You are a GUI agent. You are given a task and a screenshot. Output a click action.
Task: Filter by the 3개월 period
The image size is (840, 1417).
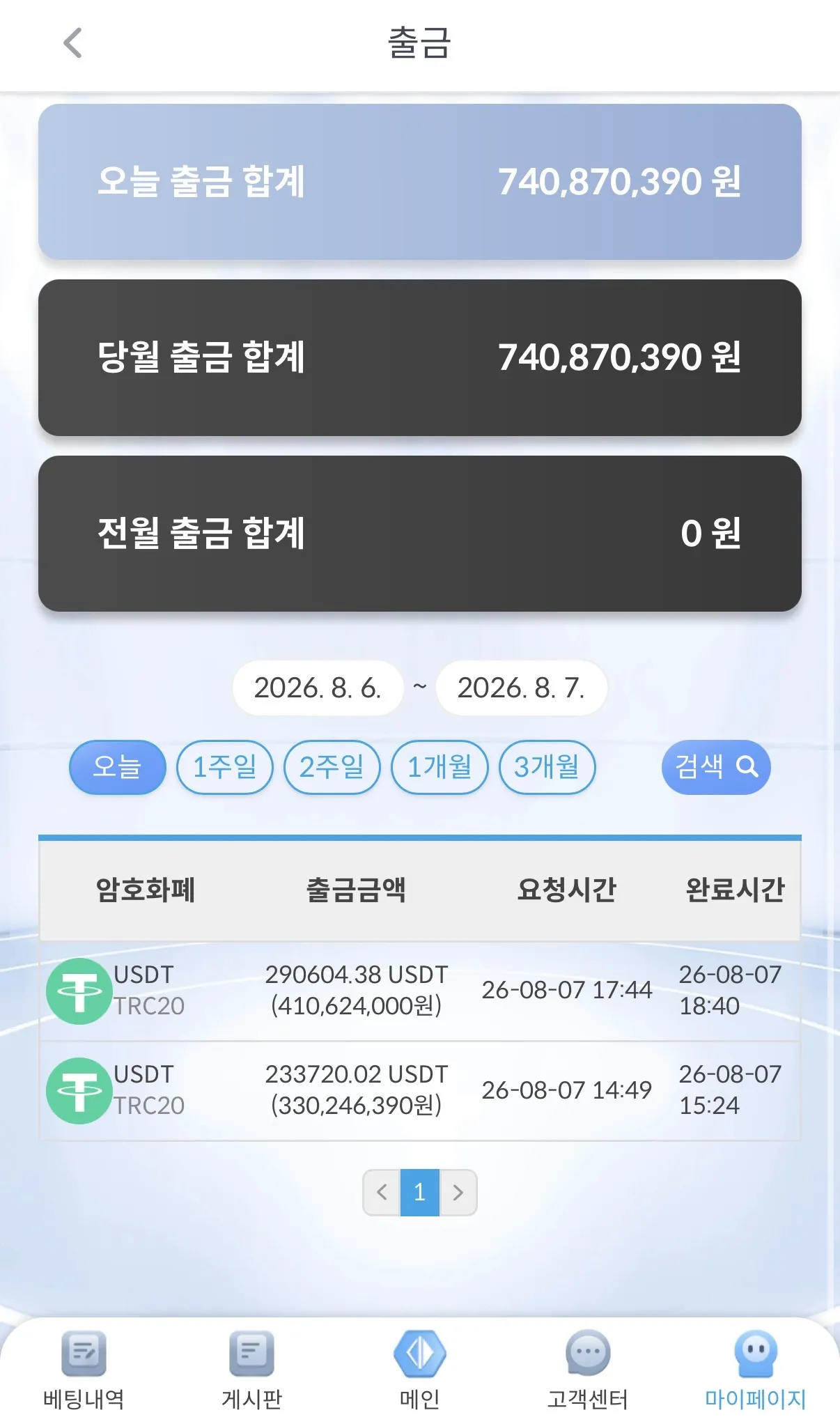pyautogui.click(x=547, y=767)
